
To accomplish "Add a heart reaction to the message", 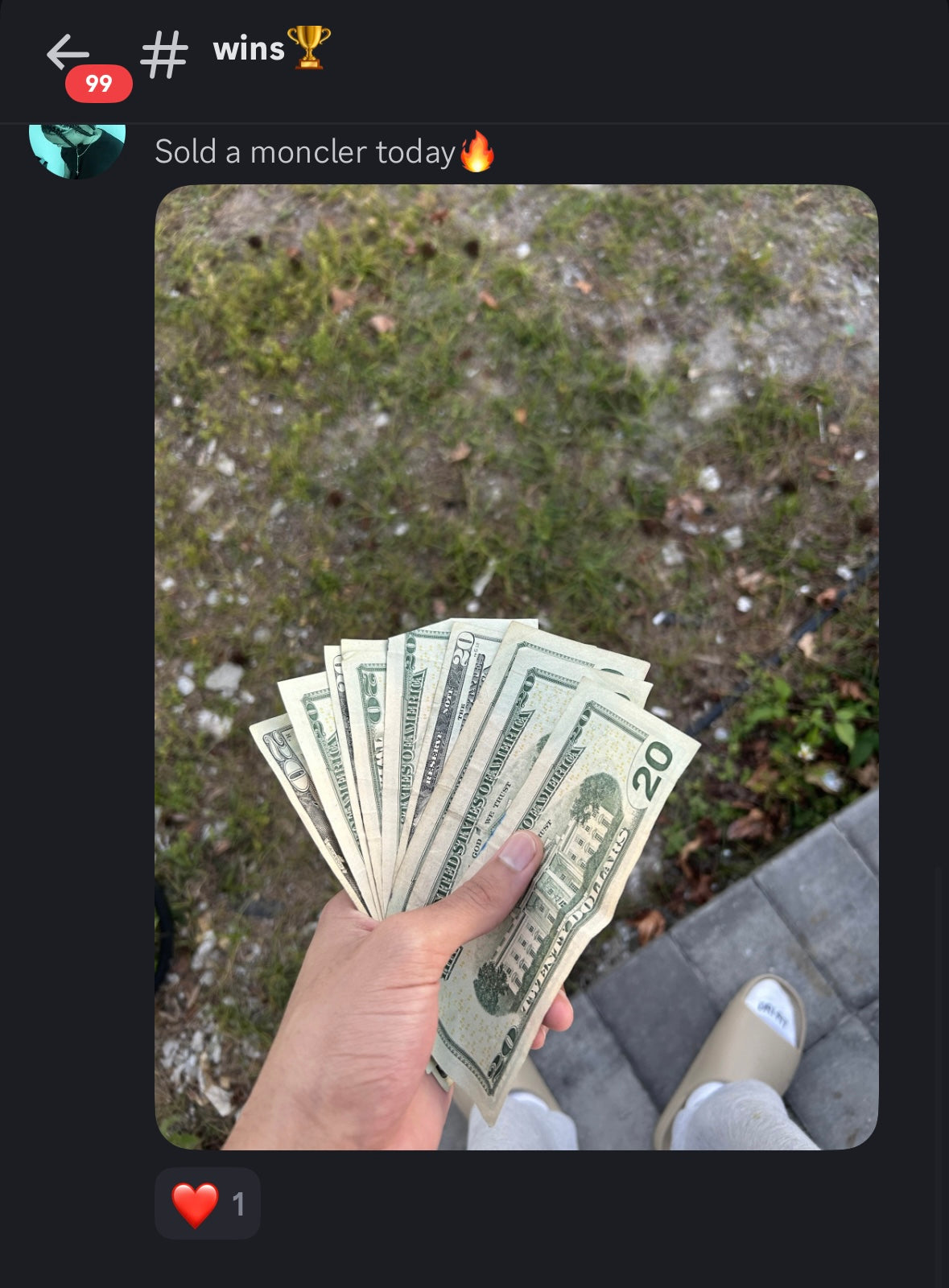I will click(207, 1203).
